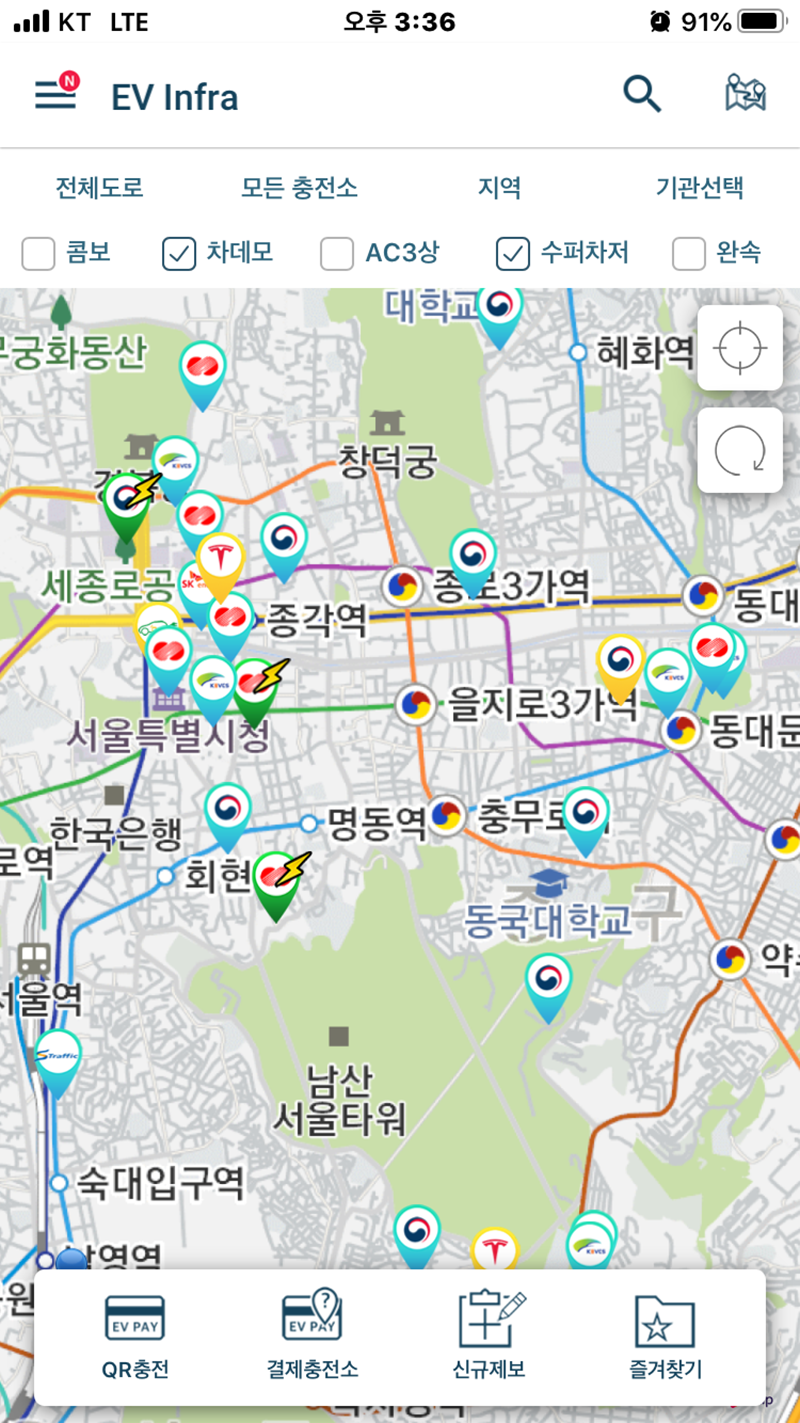
Task: Choose the 지역 filter
Action: point(499,188)
